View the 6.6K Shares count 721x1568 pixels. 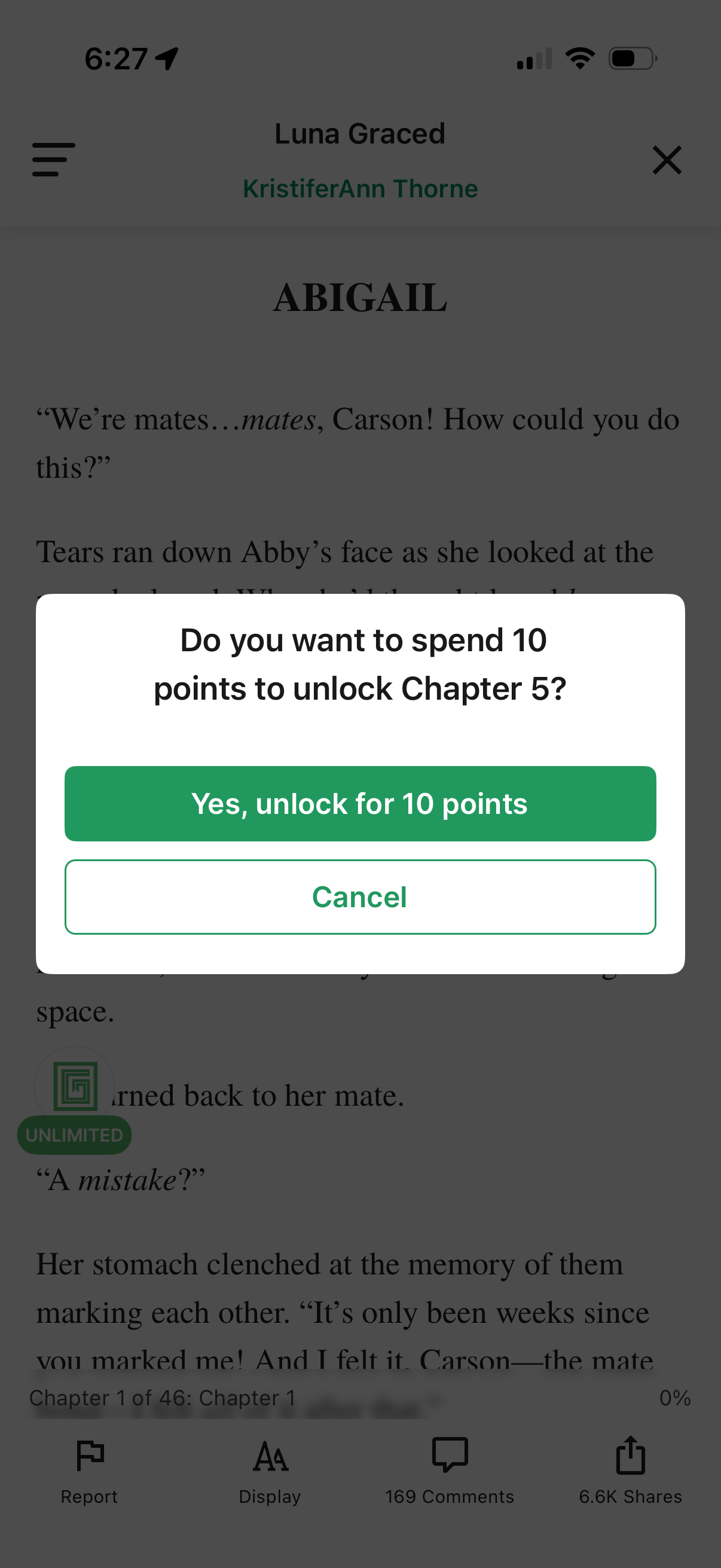click(630, 1496)
